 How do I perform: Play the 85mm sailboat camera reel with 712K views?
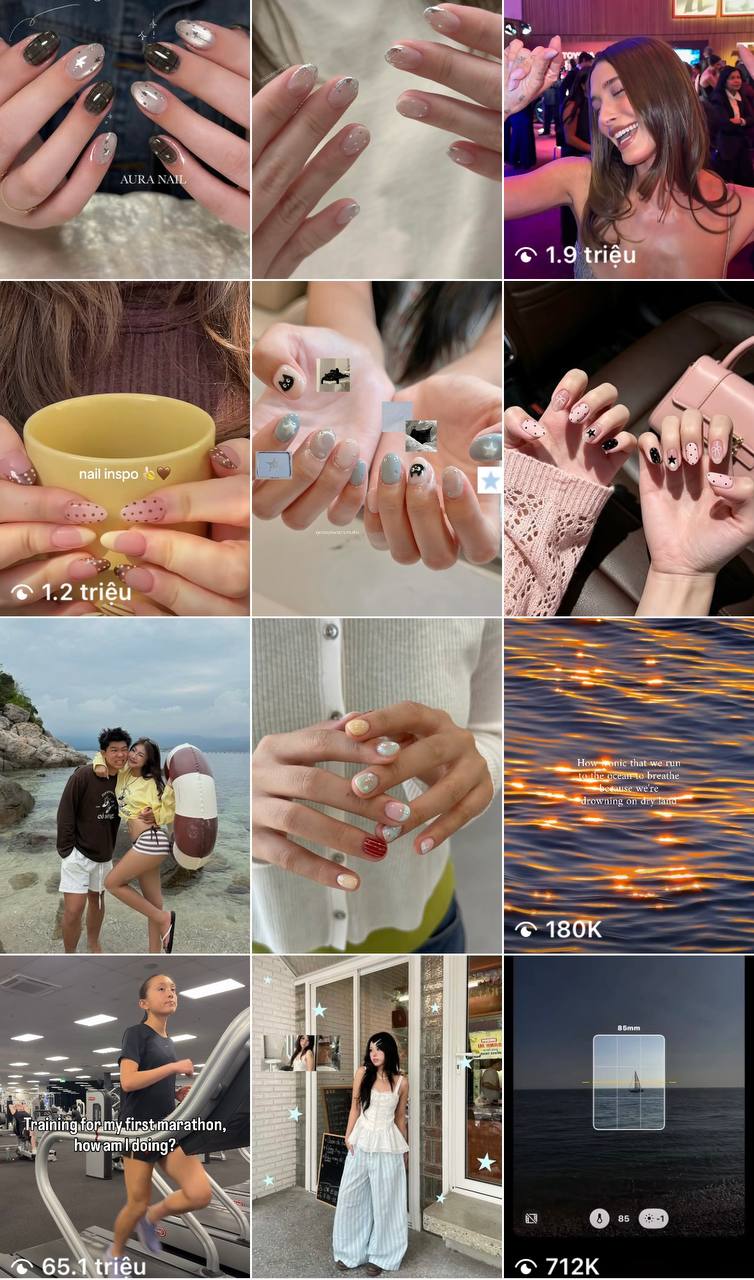coord(629,1117)
